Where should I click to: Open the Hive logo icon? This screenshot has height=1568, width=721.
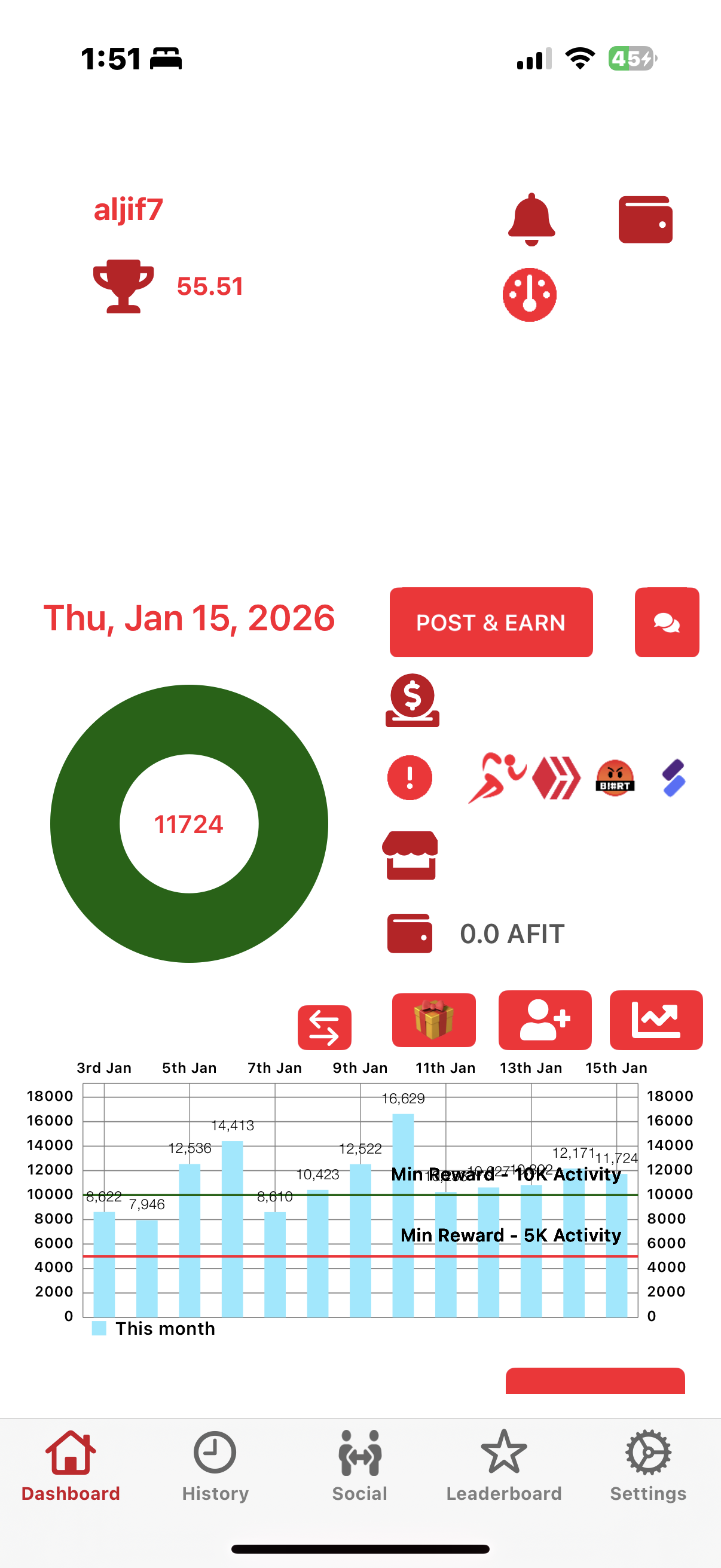[555, 777]
